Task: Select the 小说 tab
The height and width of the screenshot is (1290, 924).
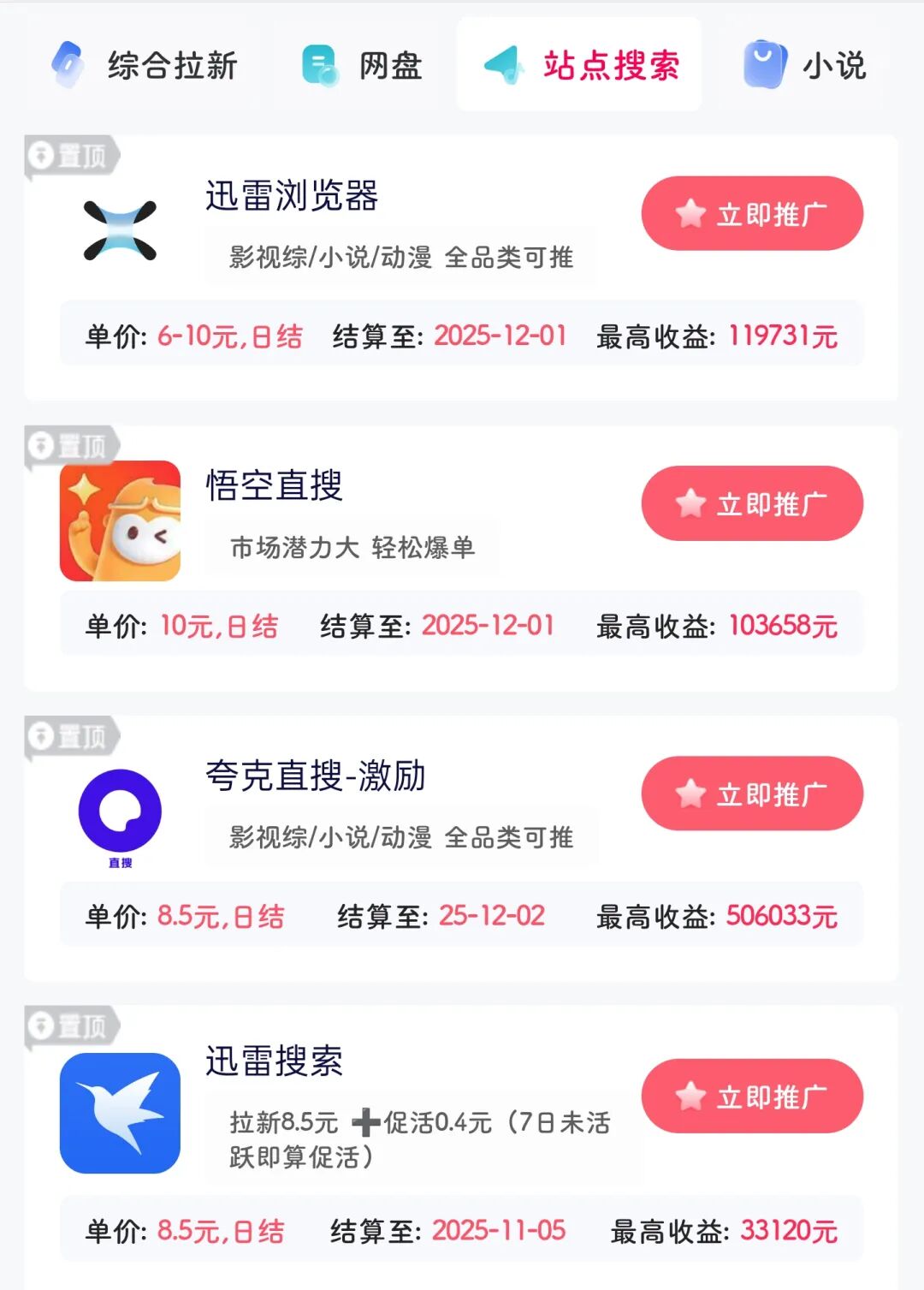Action: (x=836, y=64)
